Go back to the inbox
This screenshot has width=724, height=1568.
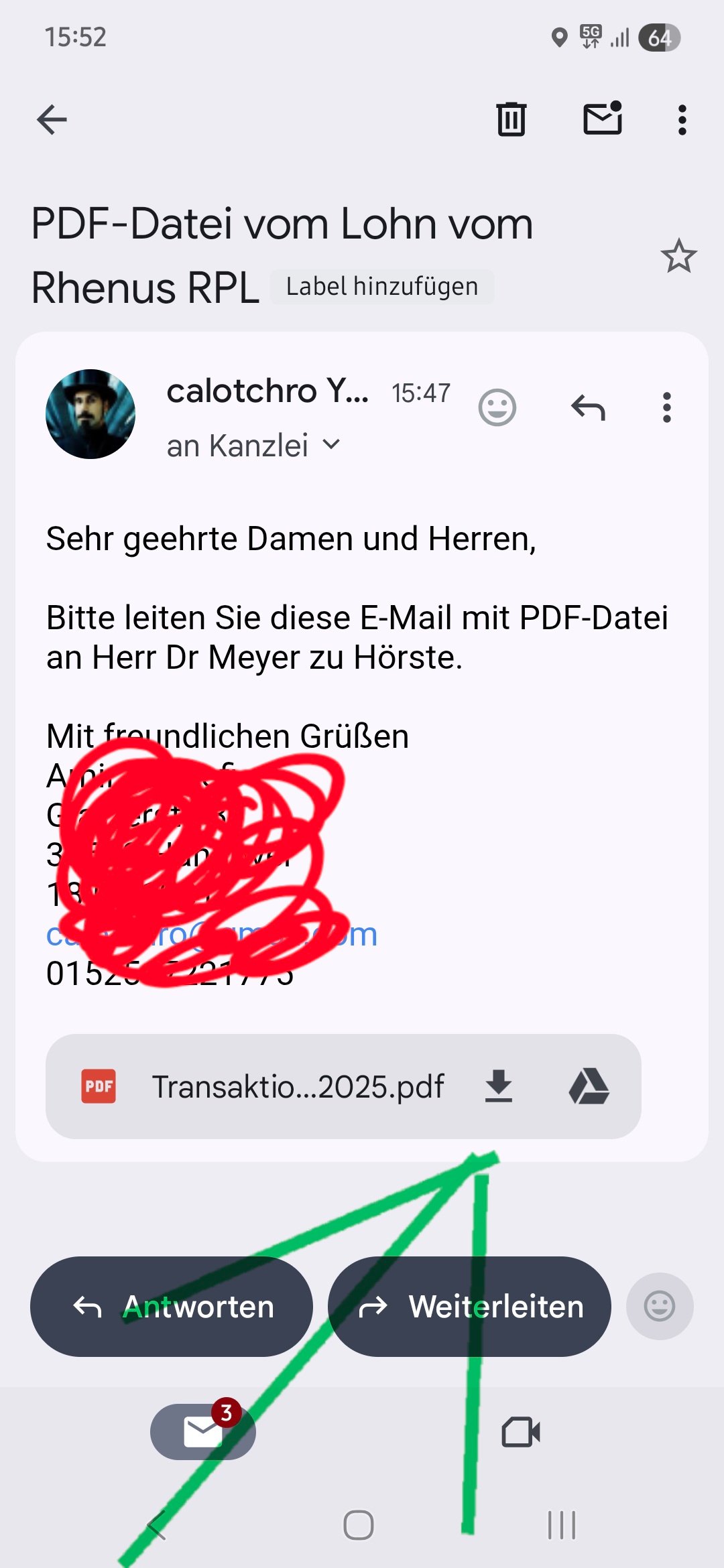pos(52,121)
